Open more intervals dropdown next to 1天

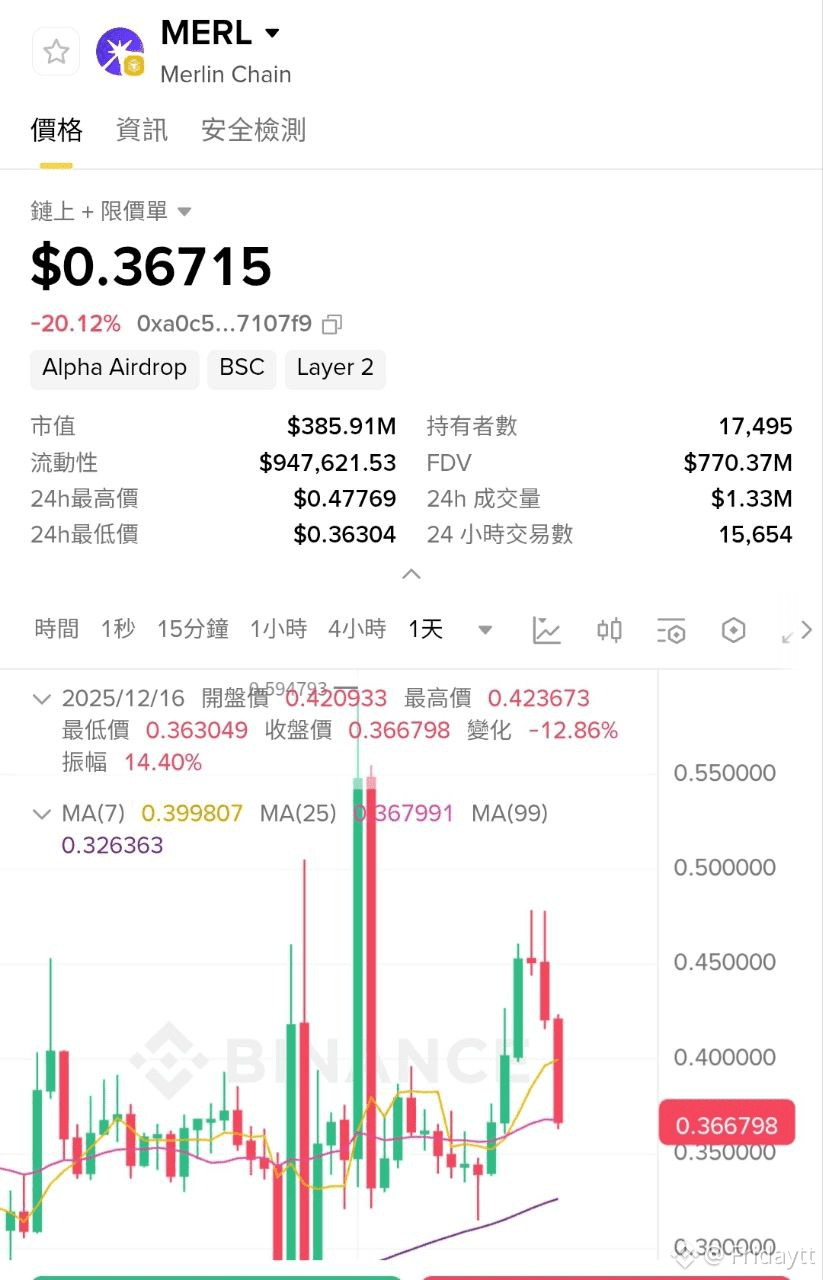tap(485, 630)
